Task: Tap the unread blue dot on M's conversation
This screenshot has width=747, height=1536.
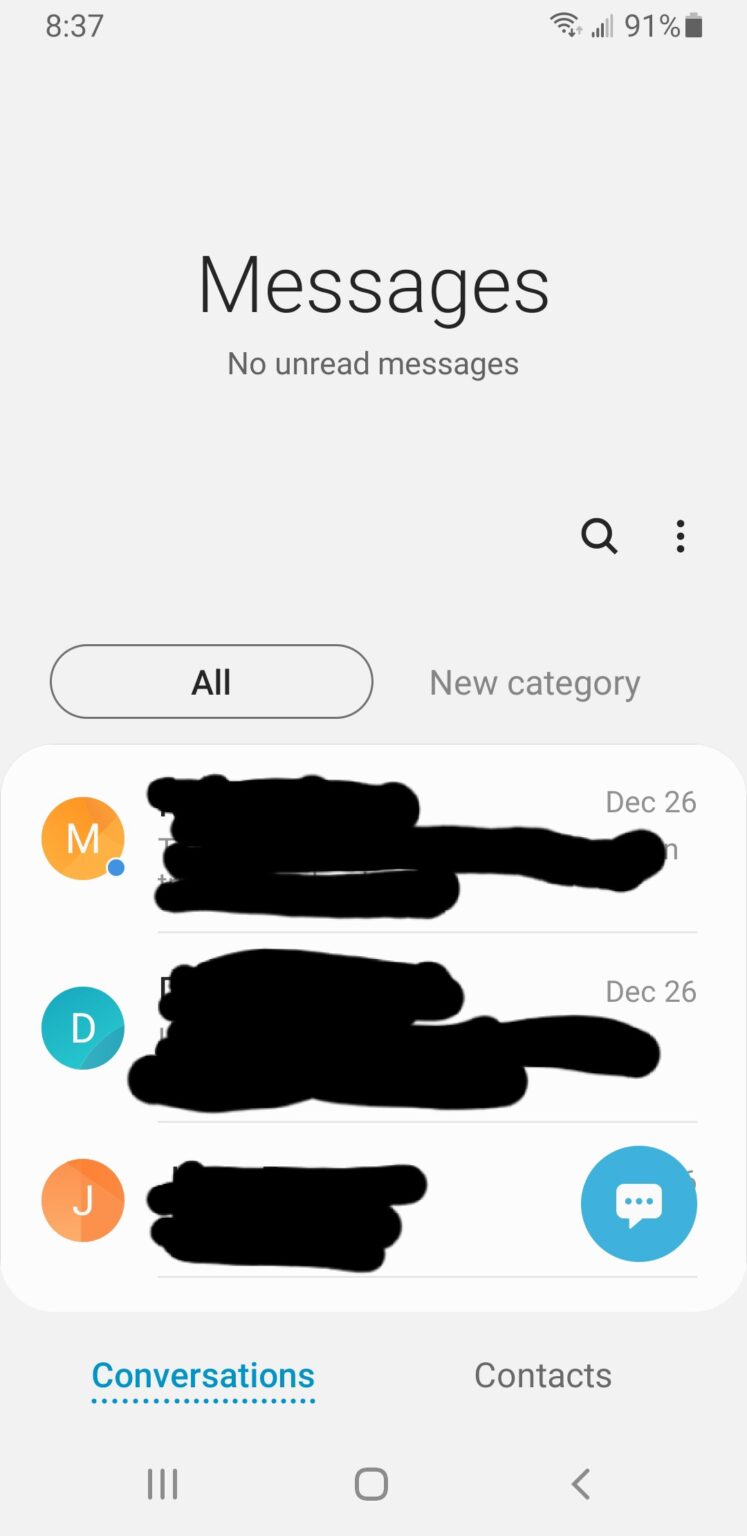Action: coord(117,868)
